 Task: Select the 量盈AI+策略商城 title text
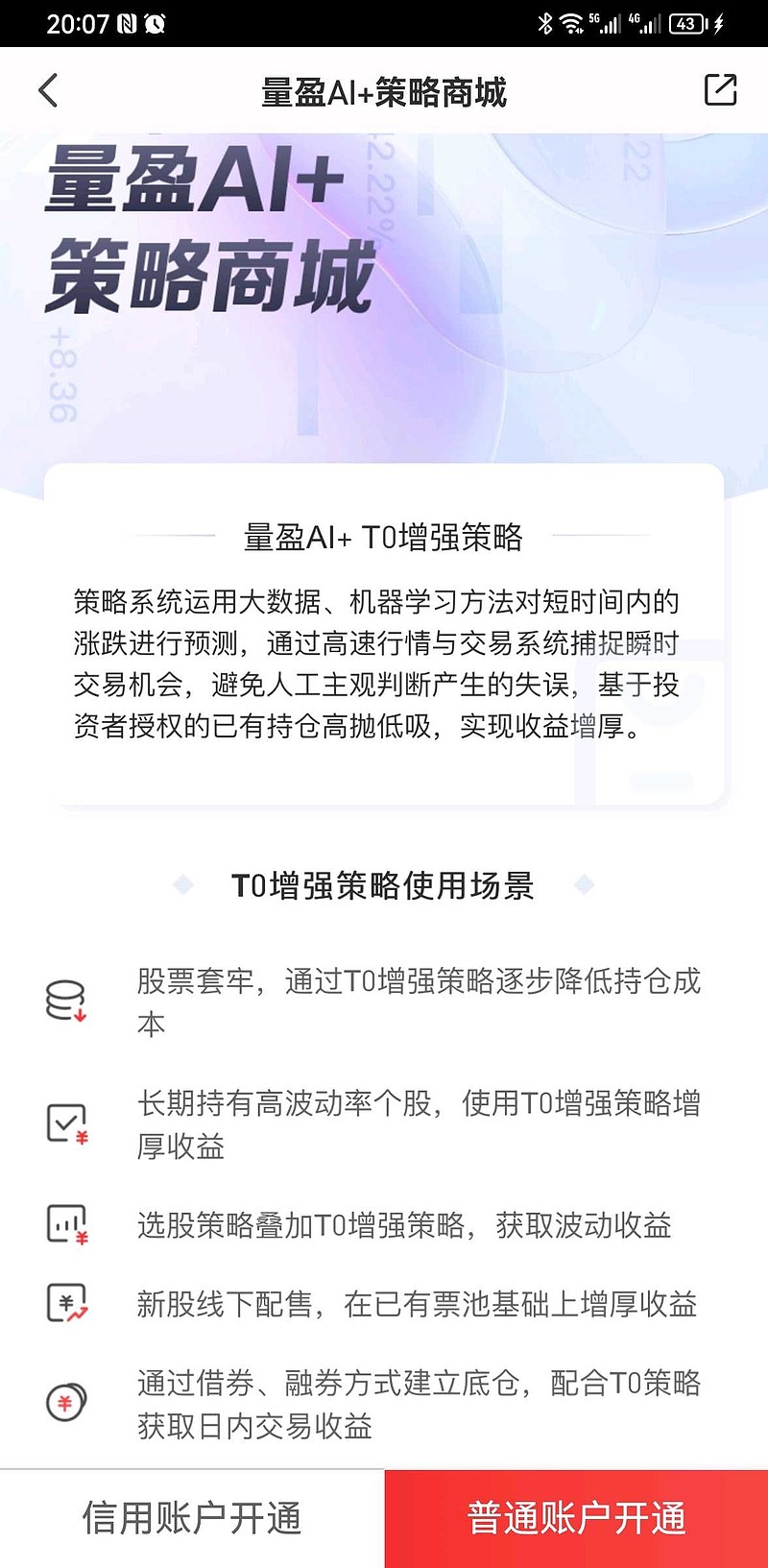pyautogui.click(x=384, y=92)
